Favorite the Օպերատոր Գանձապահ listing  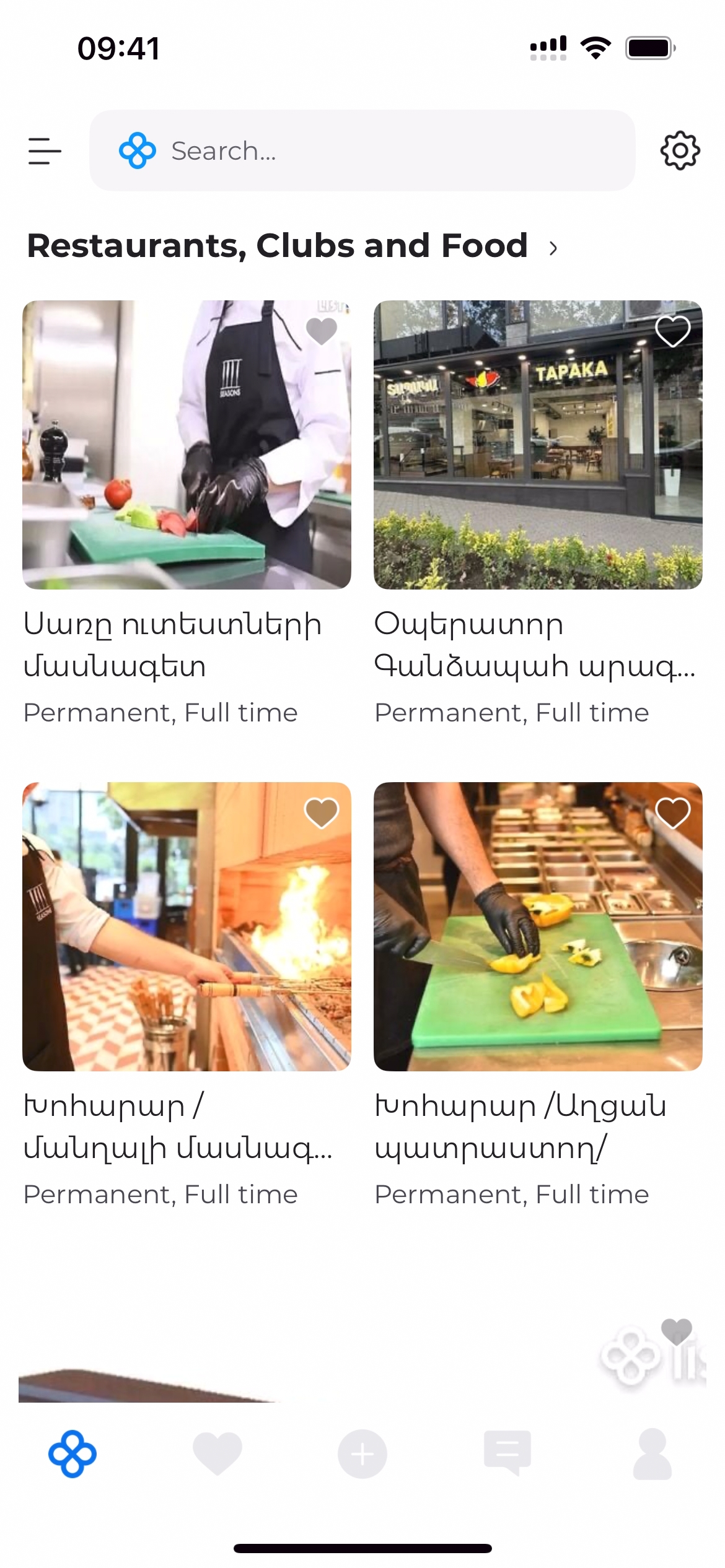673,331
